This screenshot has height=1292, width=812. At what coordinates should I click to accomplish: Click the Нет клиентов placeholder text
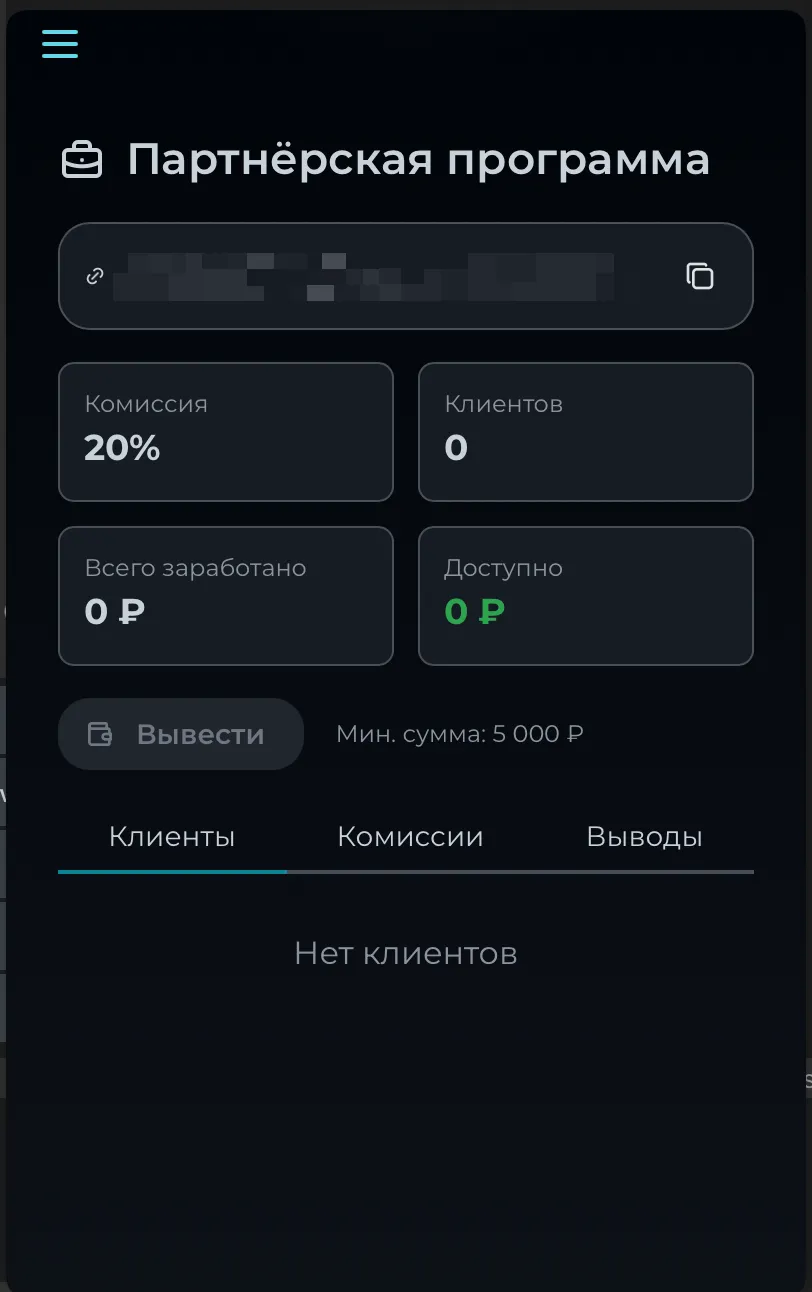point(405,953)
